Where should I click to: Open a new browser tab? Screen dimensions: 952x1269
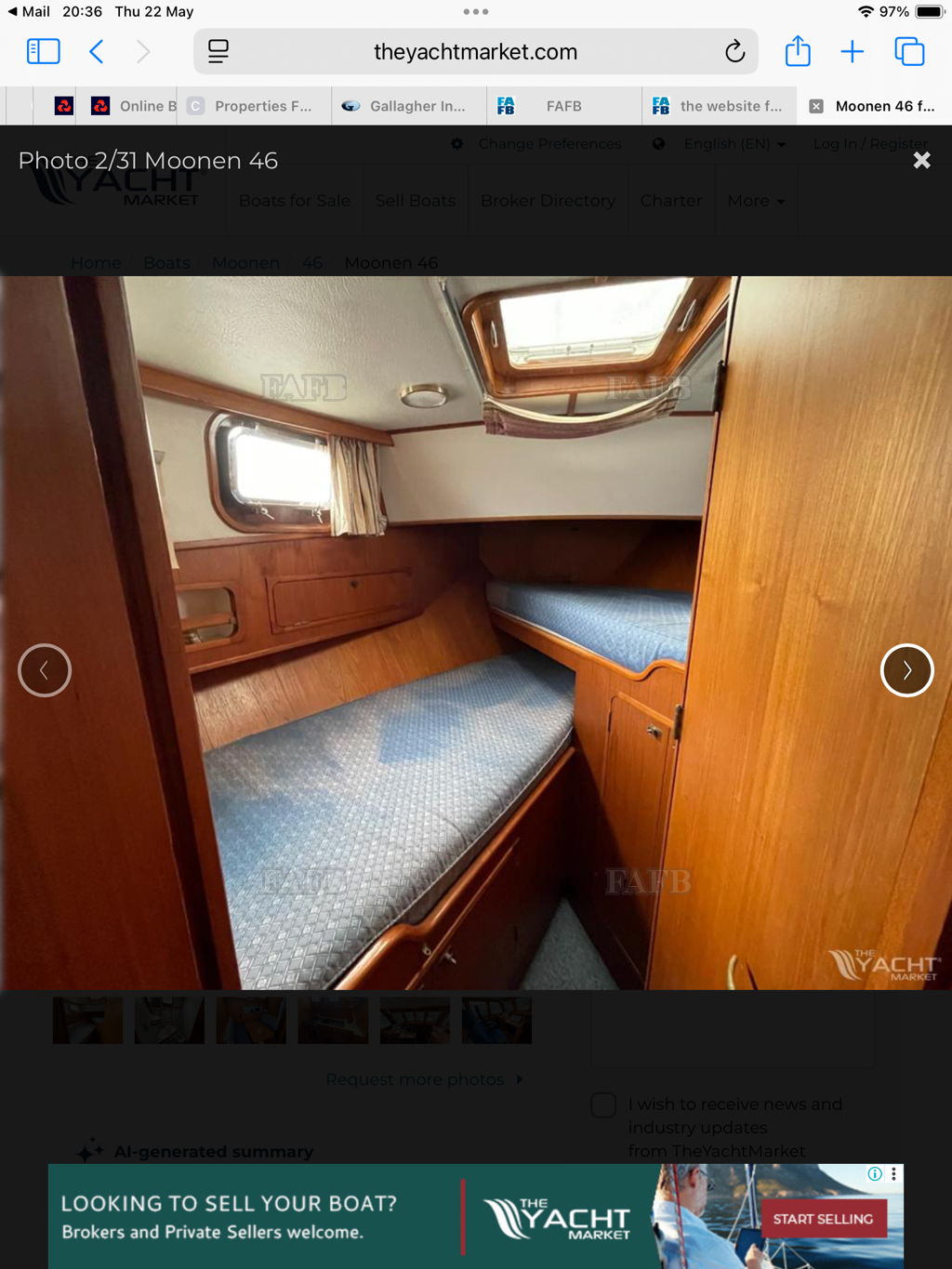(x=852, y=52)
